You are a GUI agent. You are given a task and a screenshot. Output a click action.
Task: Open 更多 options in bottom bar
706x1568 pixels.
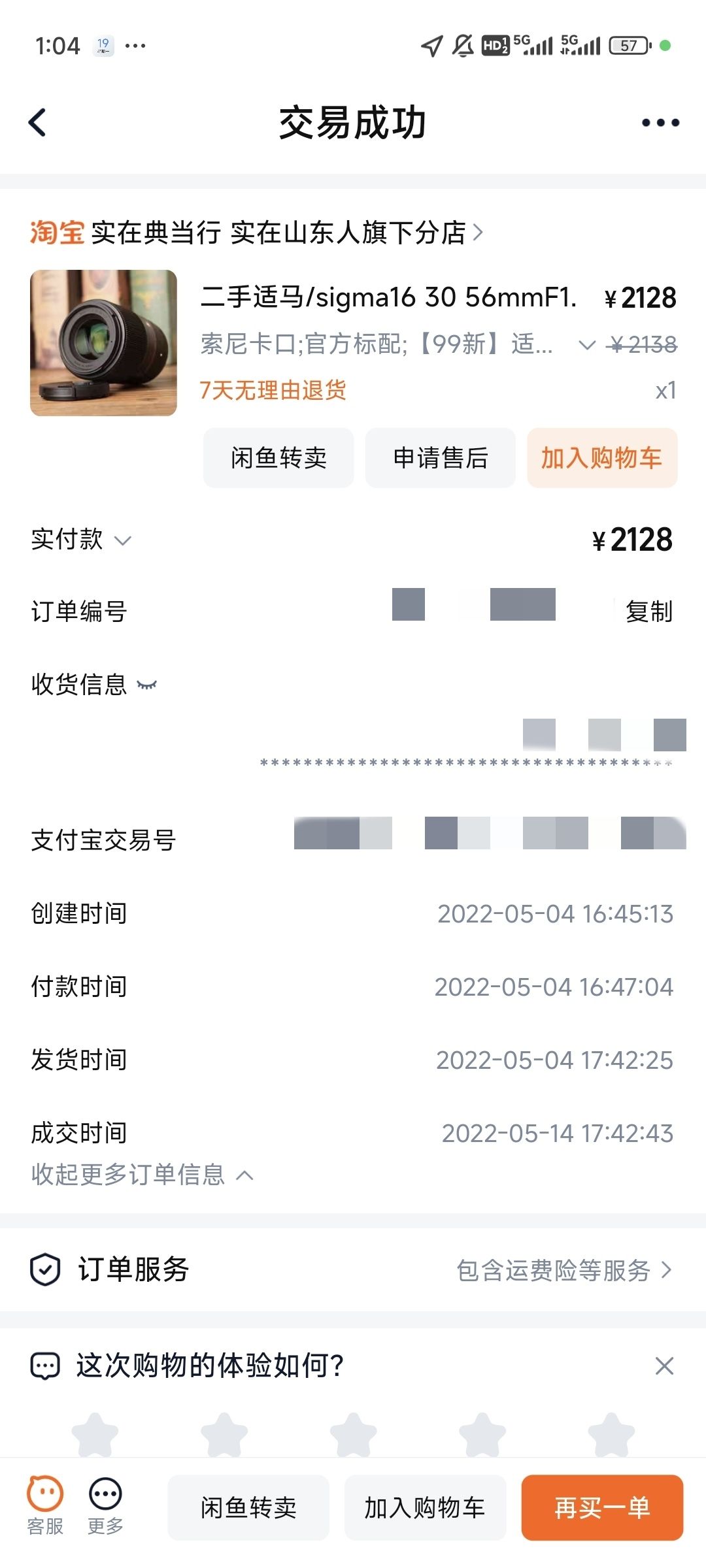(x=105, y=1506)
